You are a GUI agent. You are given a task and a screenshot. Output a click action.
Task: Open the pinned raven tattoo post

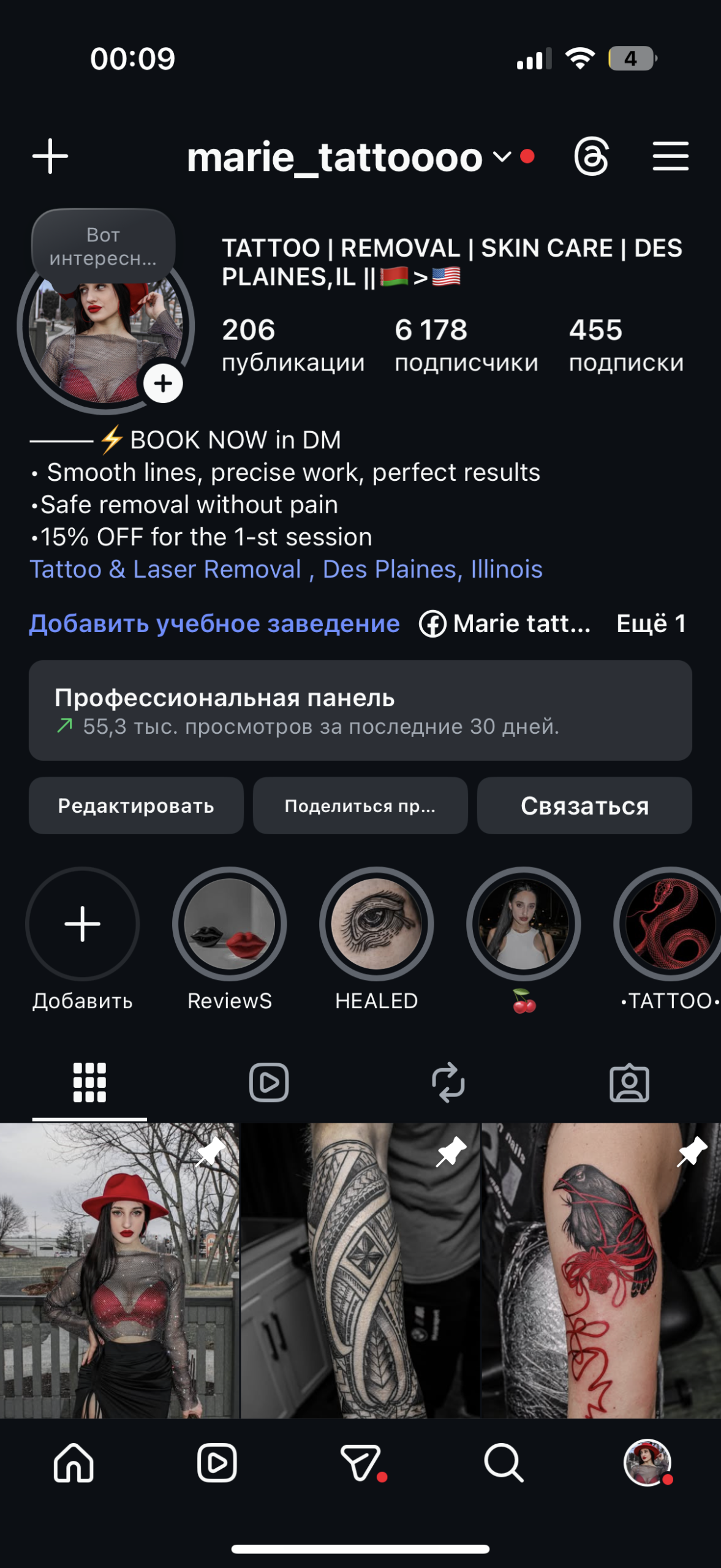602,1271
